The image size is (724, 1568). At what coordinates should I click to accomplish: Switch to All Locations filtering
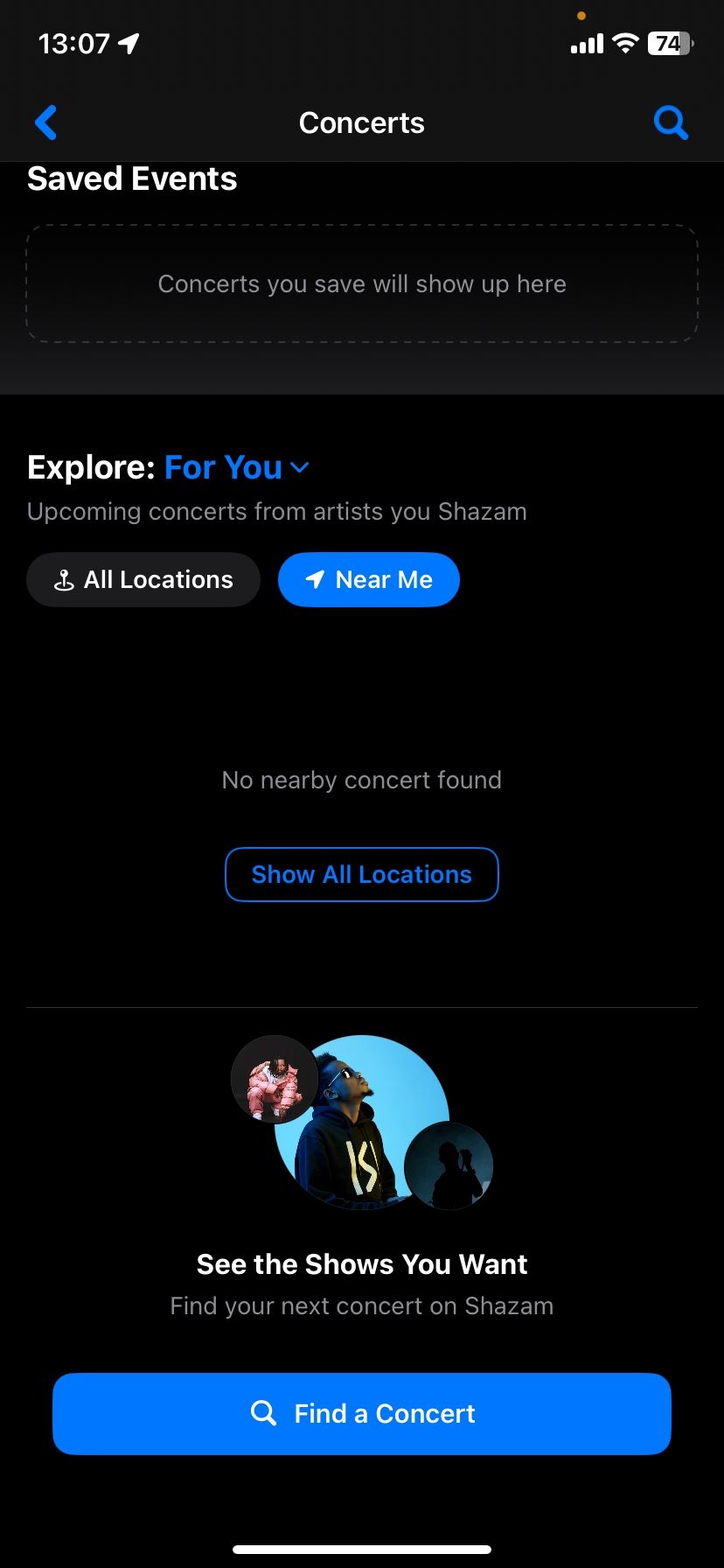[x=143, y=579]
